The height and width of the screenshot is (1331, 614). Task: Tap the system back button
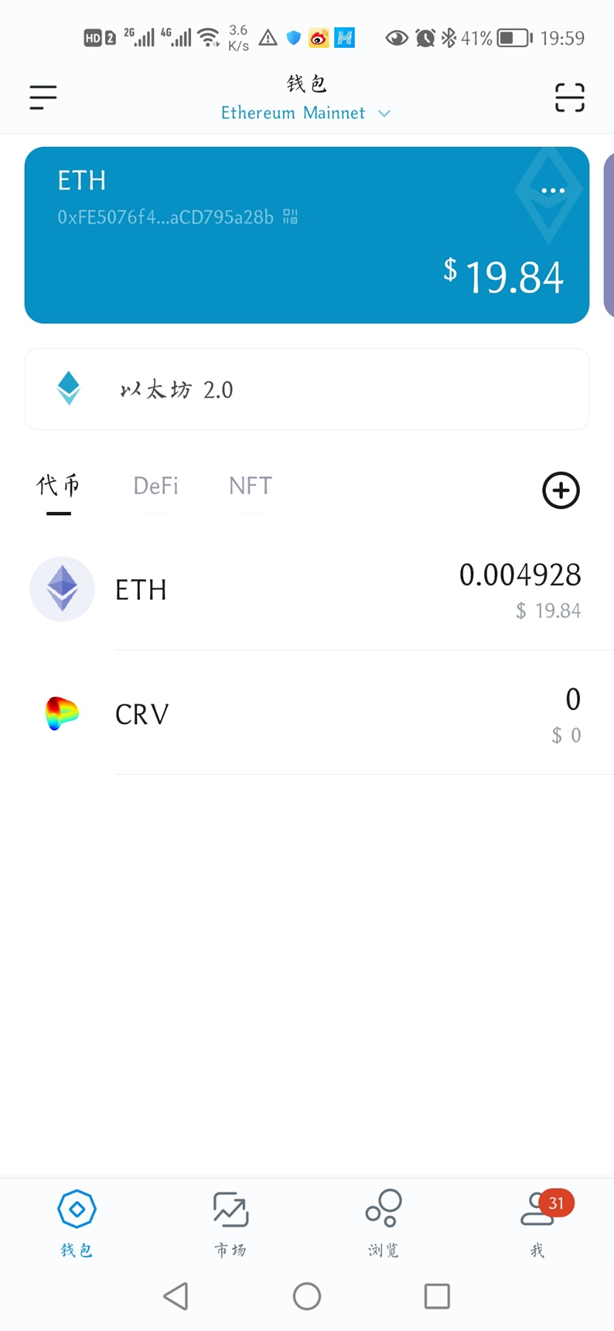pos(176,1296)
